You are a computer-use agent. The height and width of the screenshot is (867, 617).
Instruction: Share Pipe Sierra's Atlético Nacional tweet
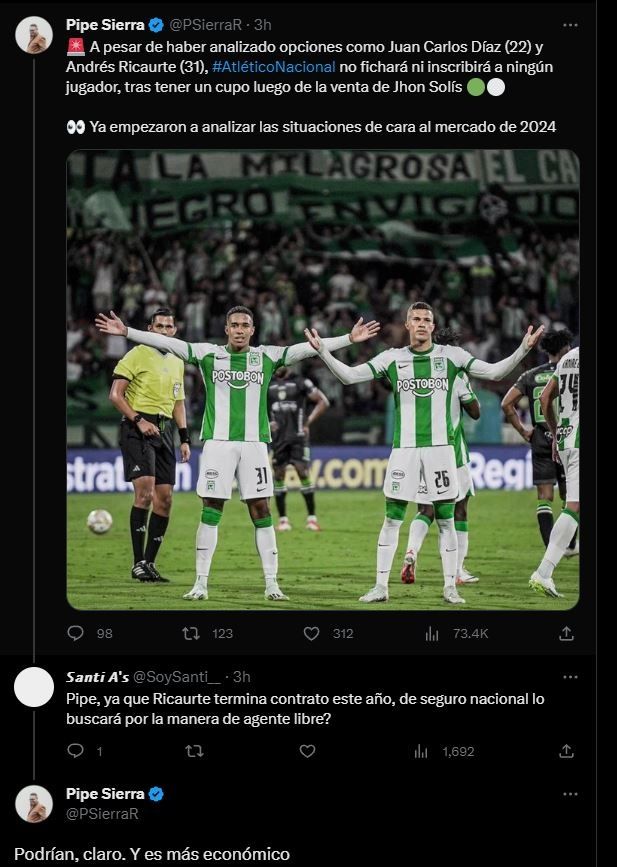(566, 633)
